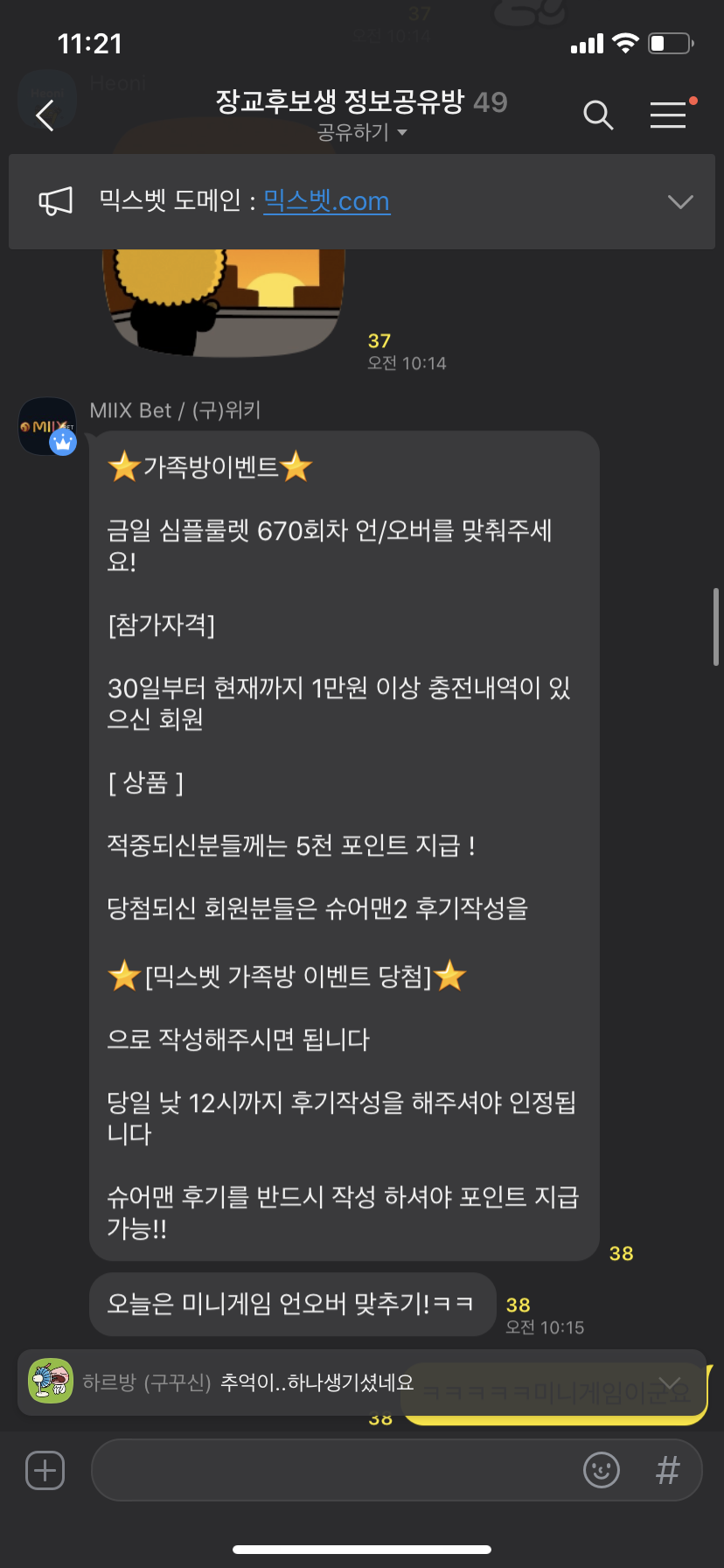
Task: Open the chat room hamburger menu
Action: click(668, 115)
